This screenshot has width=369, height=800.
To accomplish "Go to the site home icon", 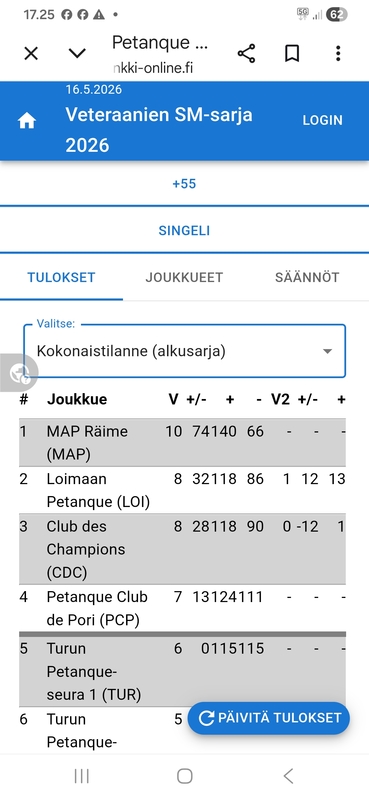I will click(27, 121).
